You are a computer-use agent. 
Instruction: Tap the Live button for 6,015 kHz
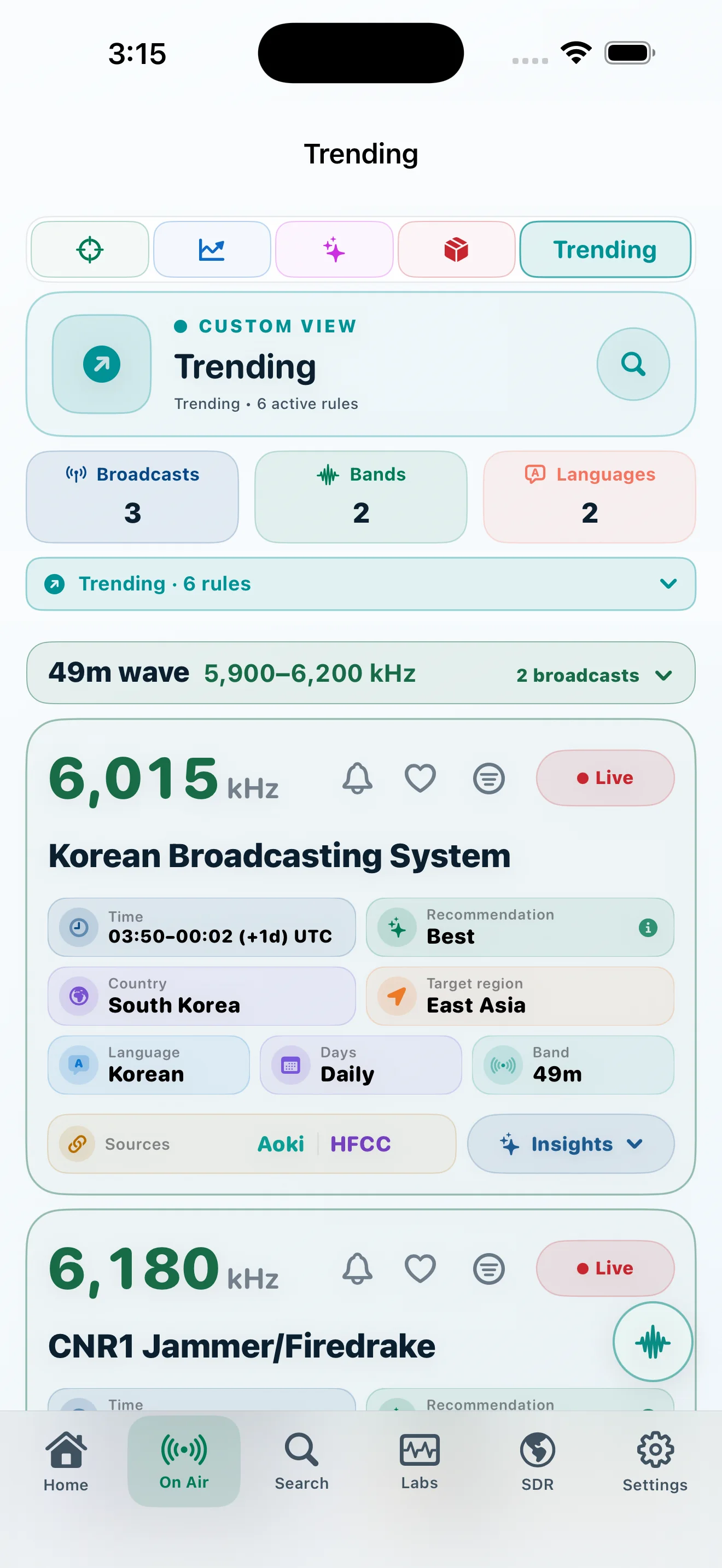pyautogui.click(x=605, y=778)
